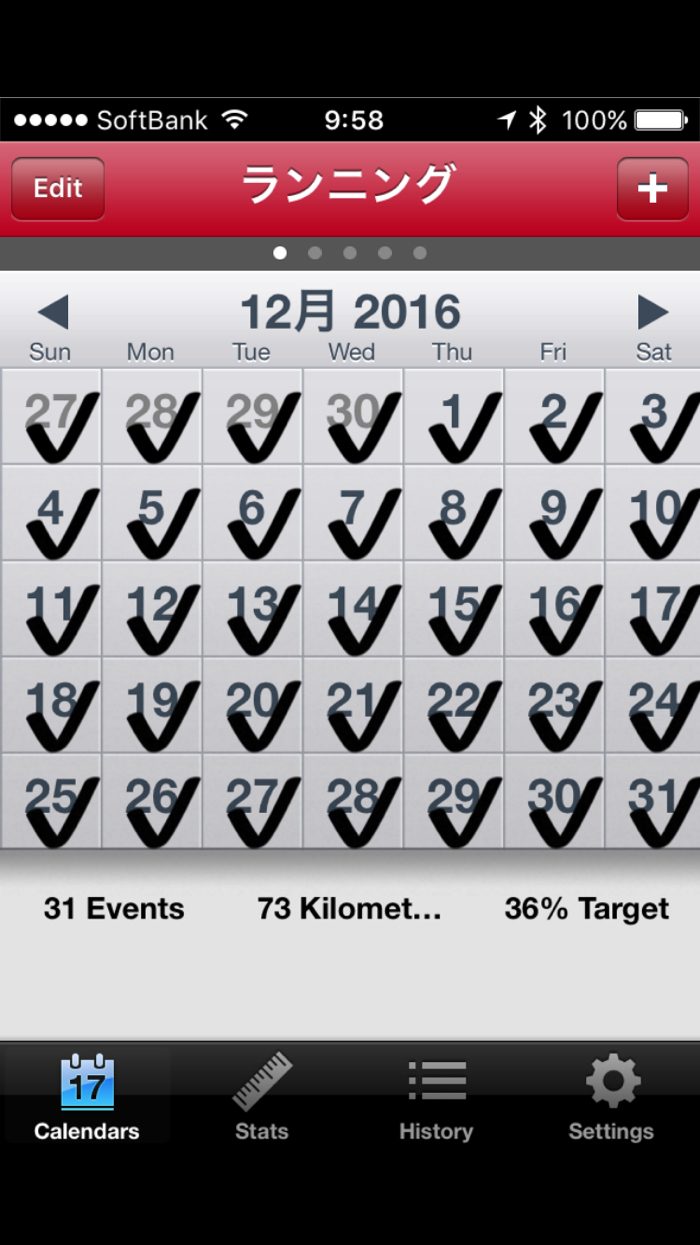This screenshot has width=700, height=1245.
Task: Select December 10 on the calendar
Action: [653, 512]
